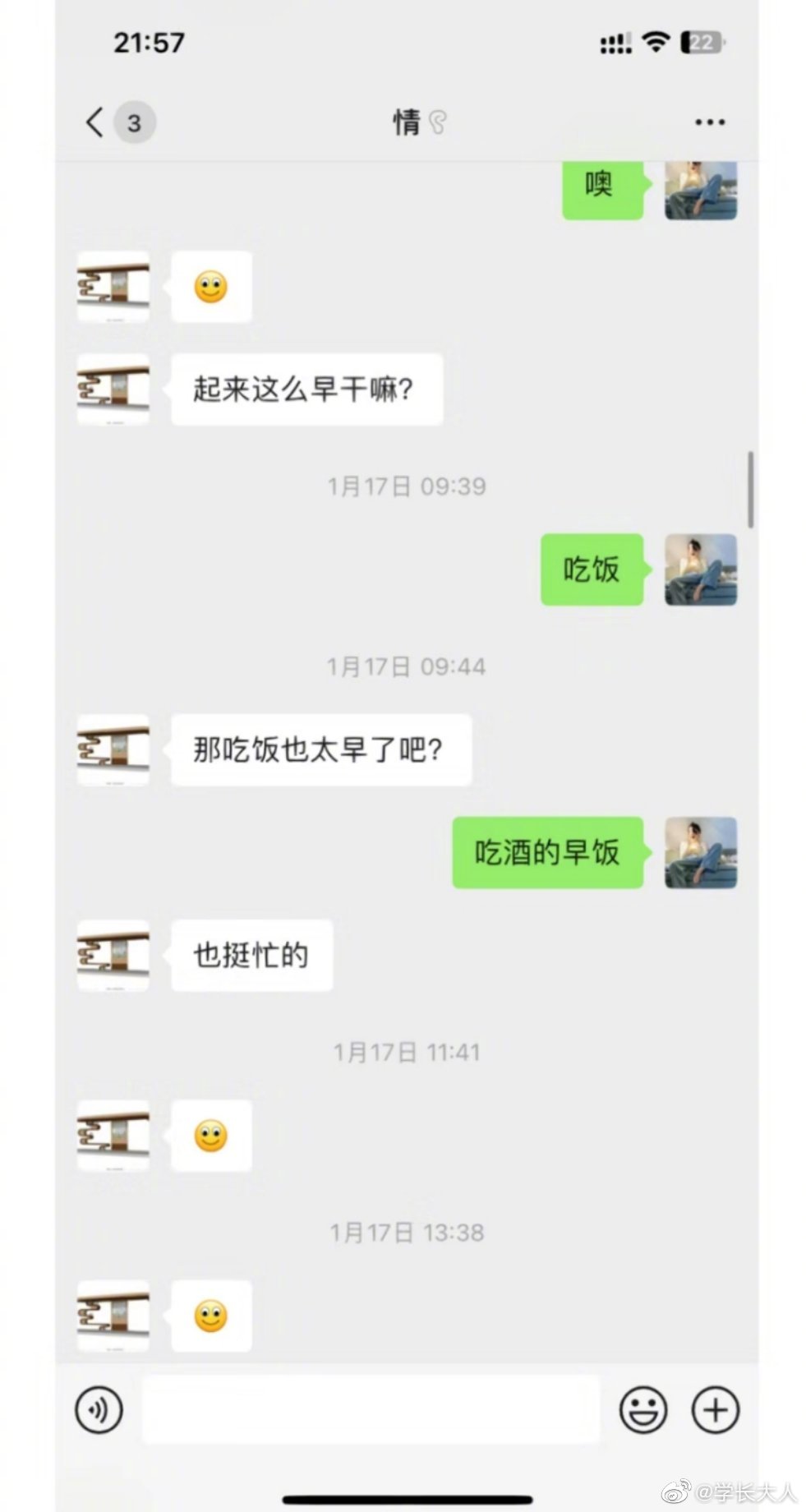Go back to the chat list
This screenshot has height=1512, width=806.
coord(95,122)
